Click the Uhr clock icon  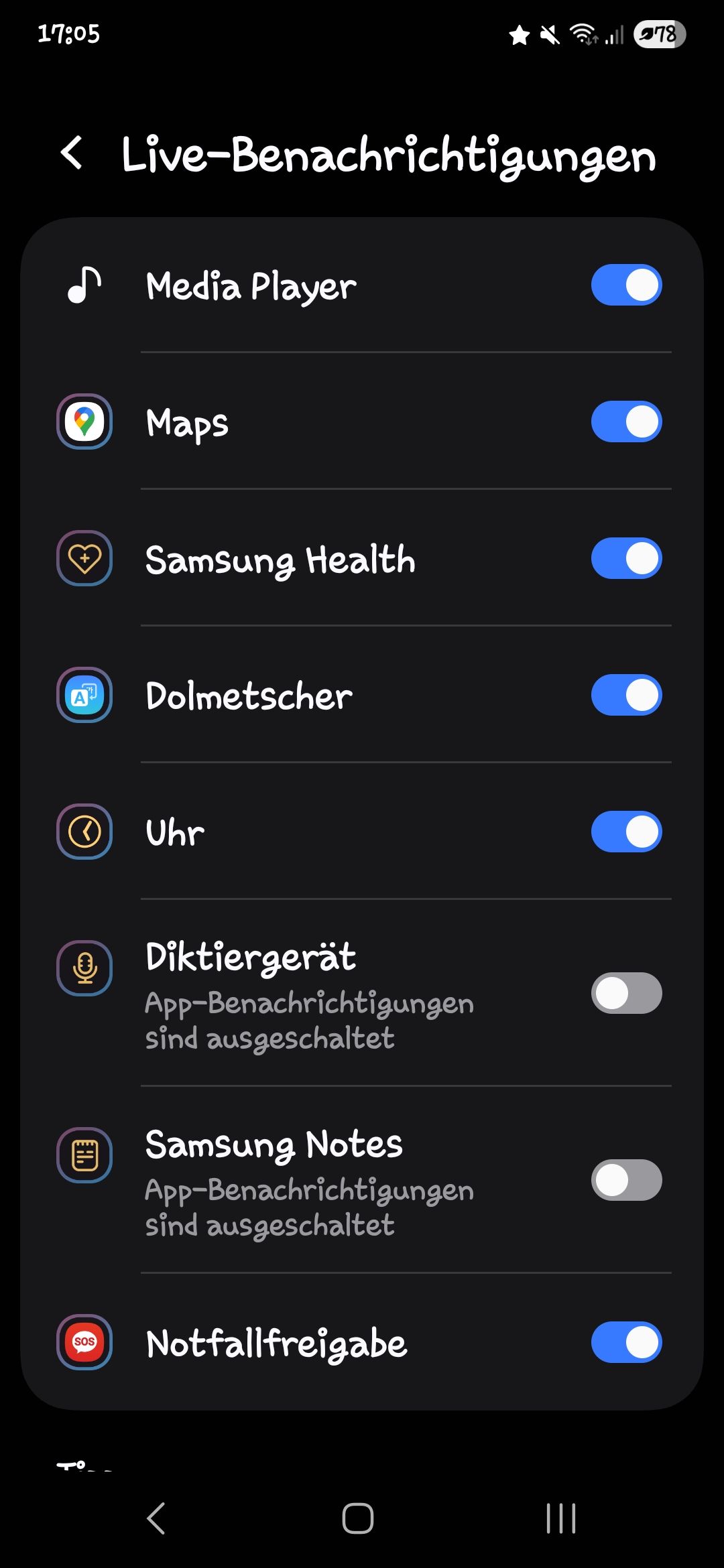[x=84, y=832]
